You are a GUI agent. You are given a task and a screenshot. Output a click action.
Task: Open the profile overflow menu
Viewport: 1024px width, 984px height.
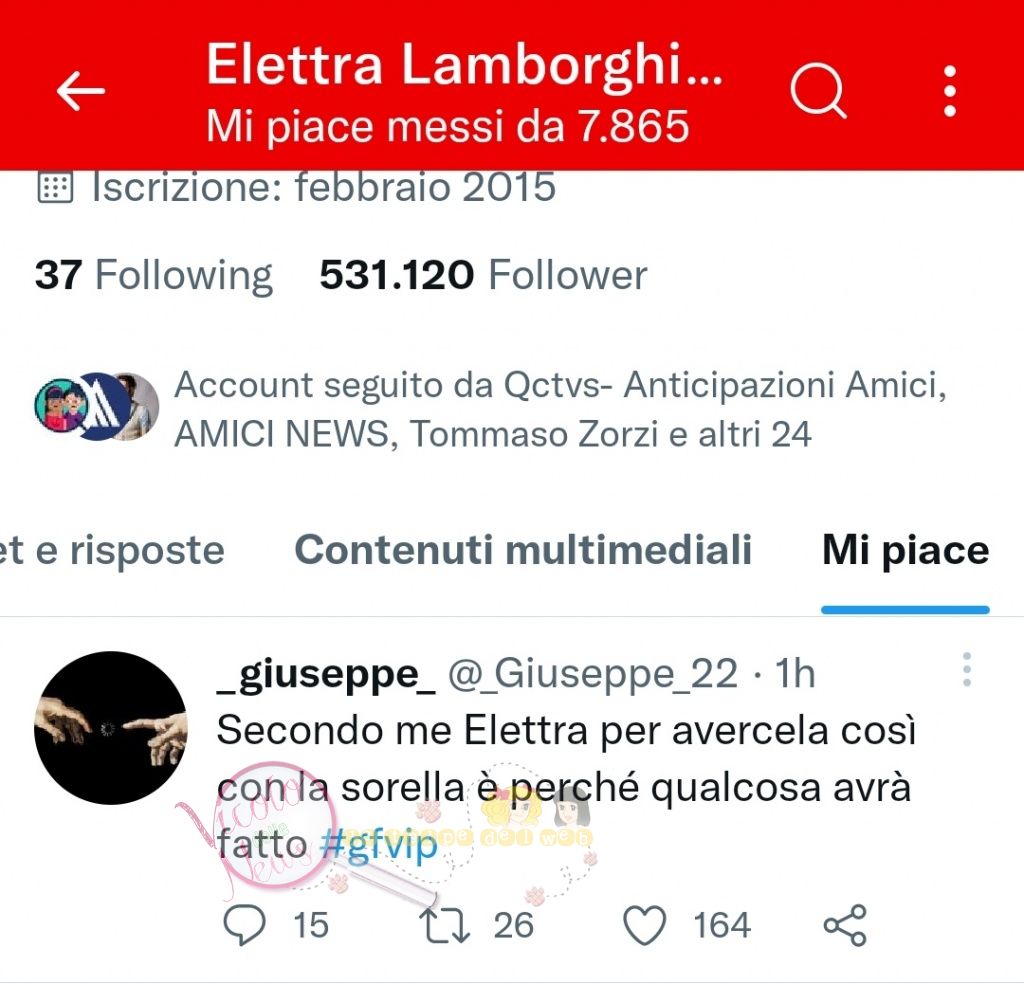949,92
